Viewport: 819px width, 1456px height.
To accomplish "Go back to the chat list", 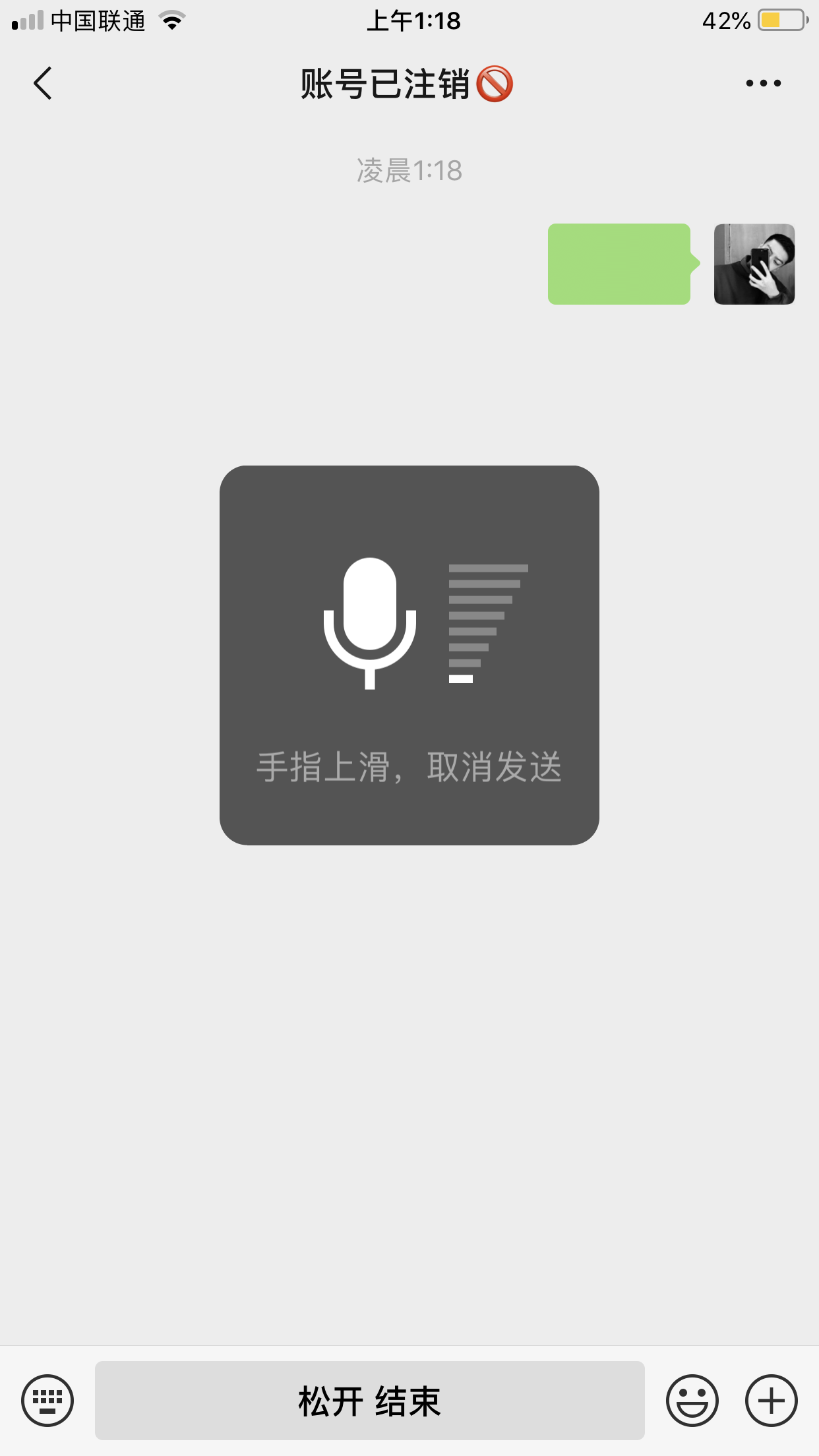I will click(x=43, y=84).
